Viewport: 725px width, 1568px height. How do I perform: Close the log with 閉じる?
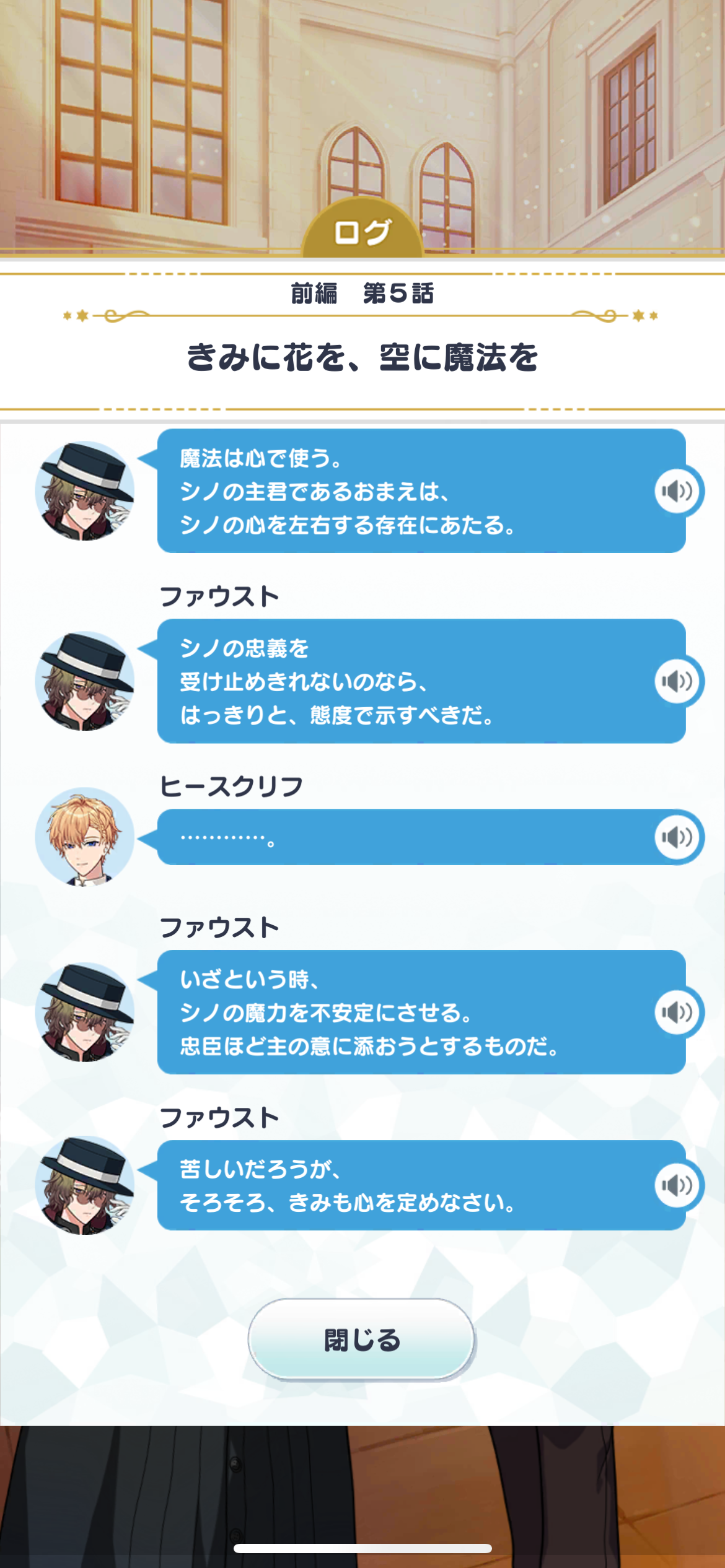coord(362,1340)
